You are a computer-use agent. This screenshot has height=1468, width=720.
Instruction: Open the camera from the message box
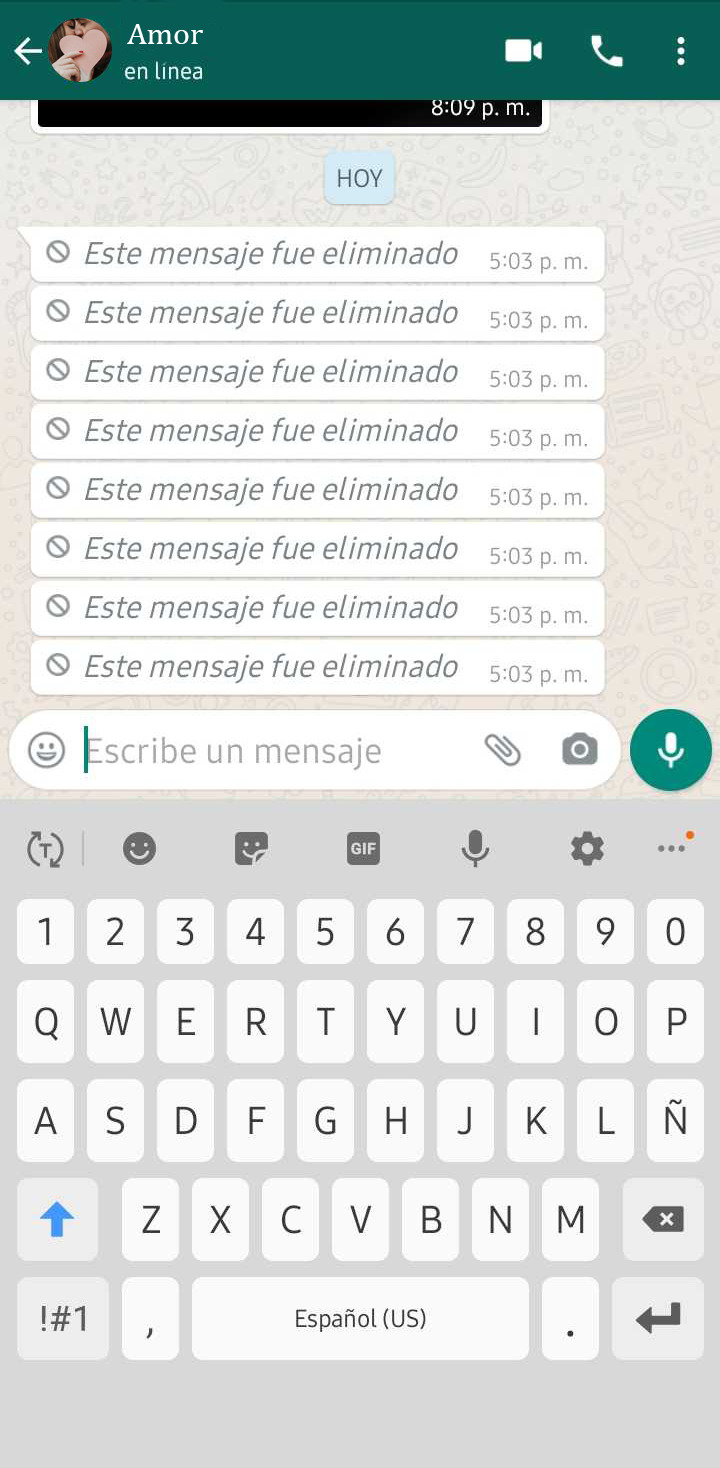point(579,750)
